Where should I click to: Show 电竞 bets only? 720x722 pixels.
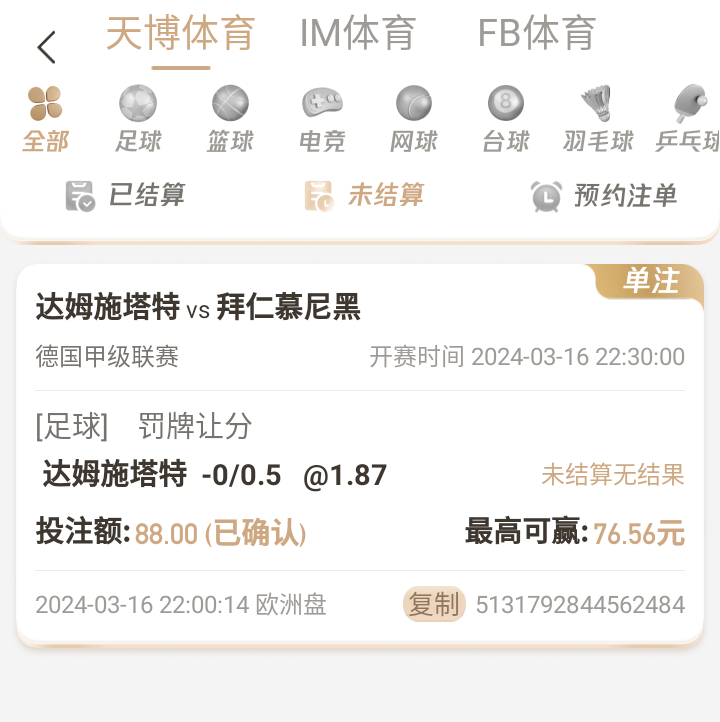pos(322,120)
